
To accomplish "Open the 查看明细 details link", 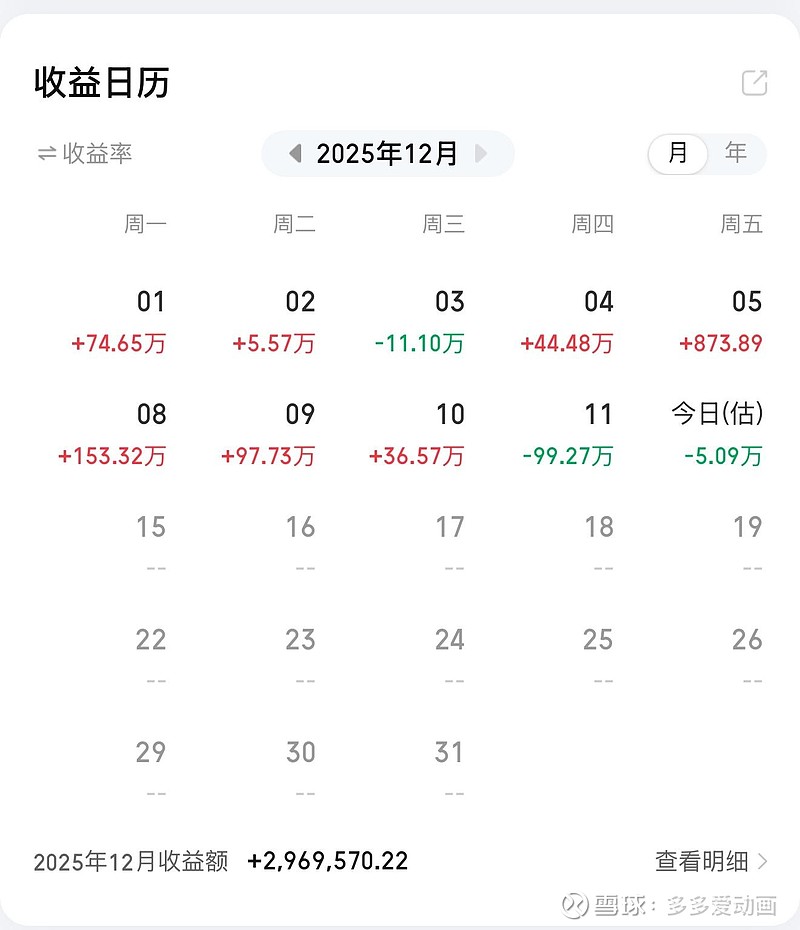I will [700, 861].
